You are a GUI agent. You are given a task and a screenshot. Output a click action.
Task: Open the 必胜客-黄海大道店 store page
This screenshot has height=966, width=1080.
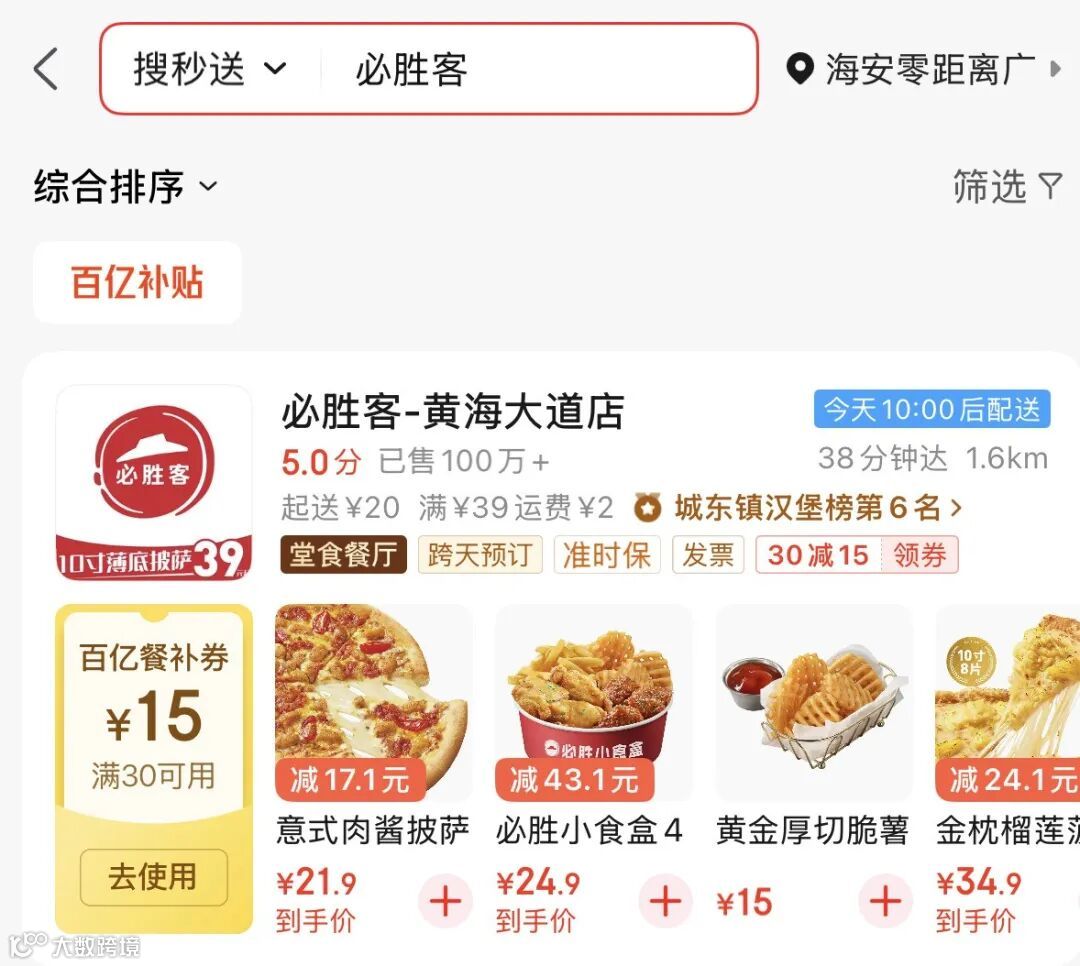click(x=453, y=411)
